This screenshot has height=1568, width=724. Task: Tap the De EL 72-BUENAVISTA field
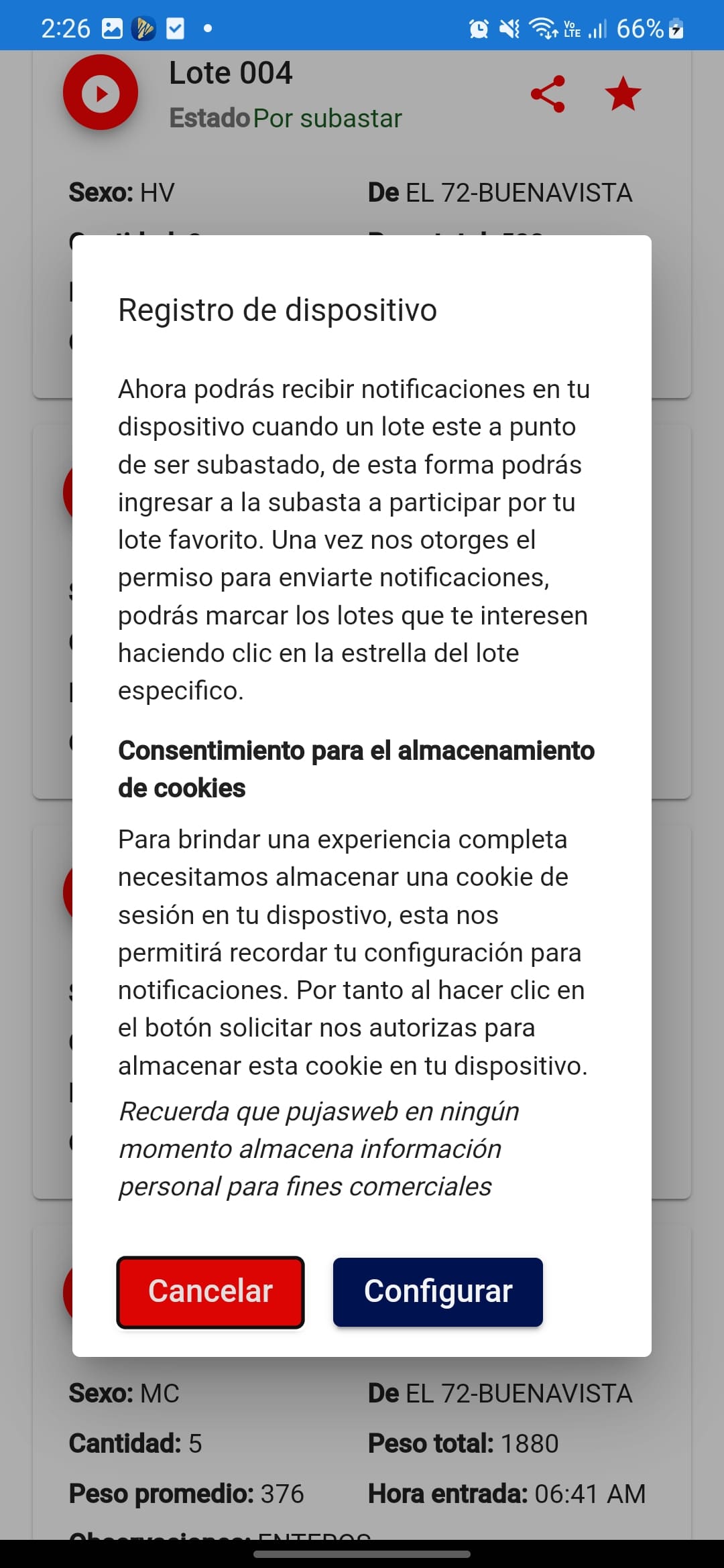point(499,192)
